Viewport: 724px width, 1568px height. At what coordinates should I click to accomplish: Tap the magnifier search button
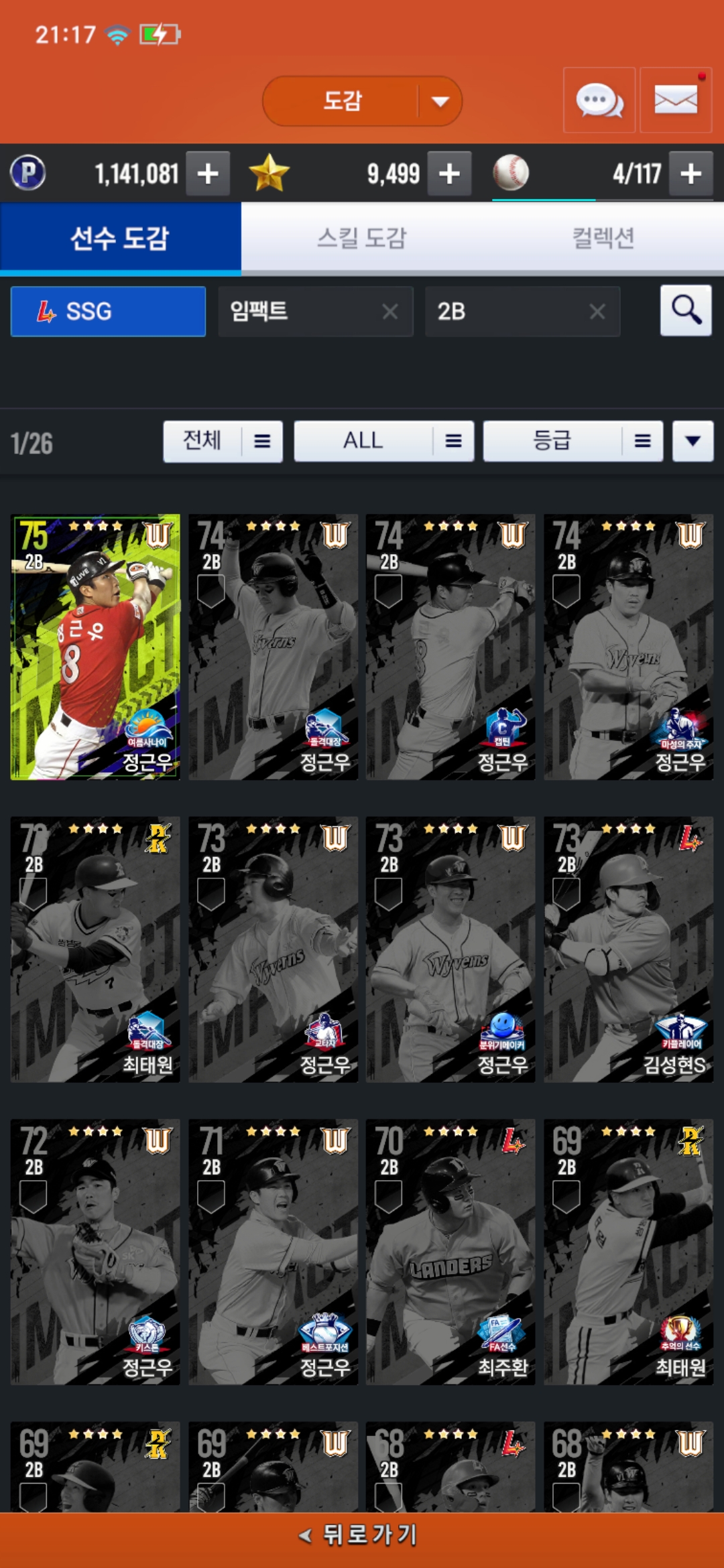click(x=685, y=310)
